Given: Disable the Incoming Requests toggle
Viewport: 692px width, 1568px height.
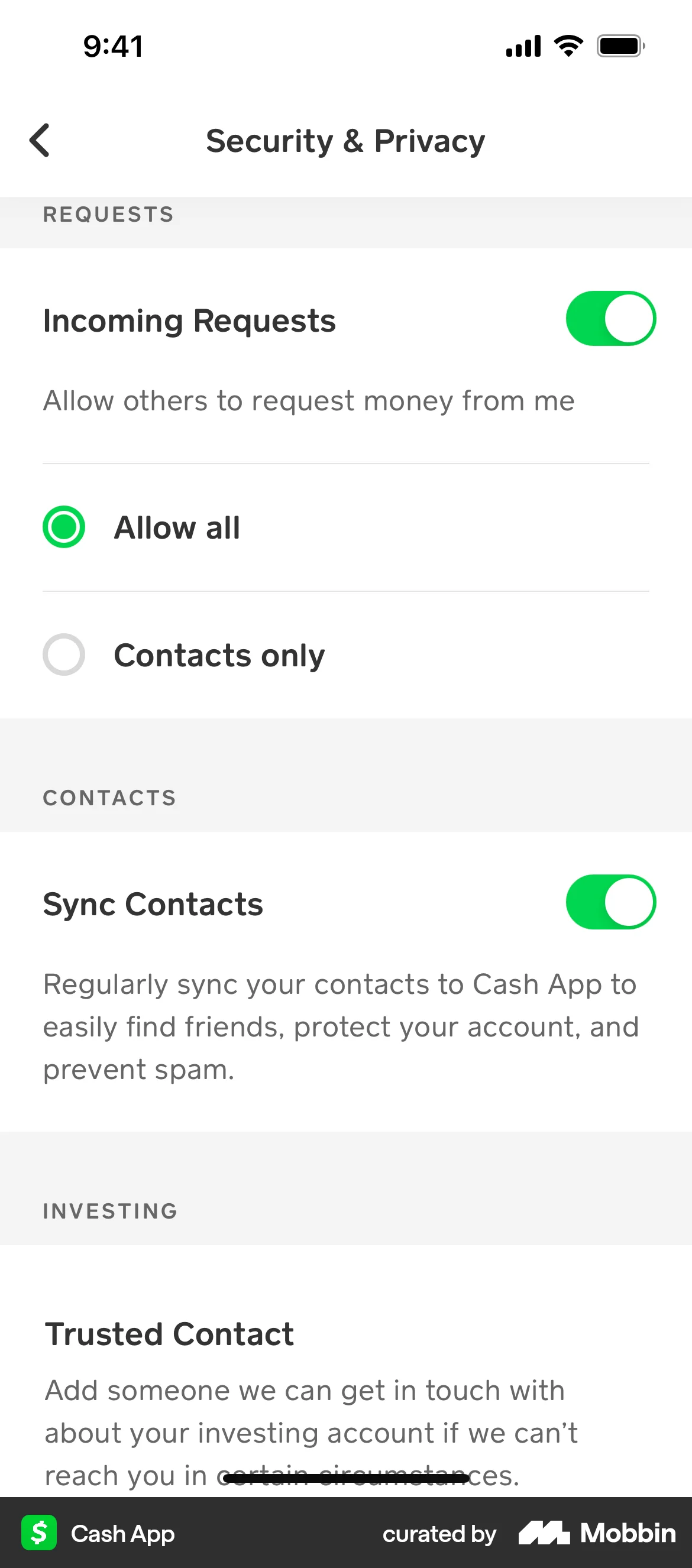Looking at the screenshot, I should 611,318.
